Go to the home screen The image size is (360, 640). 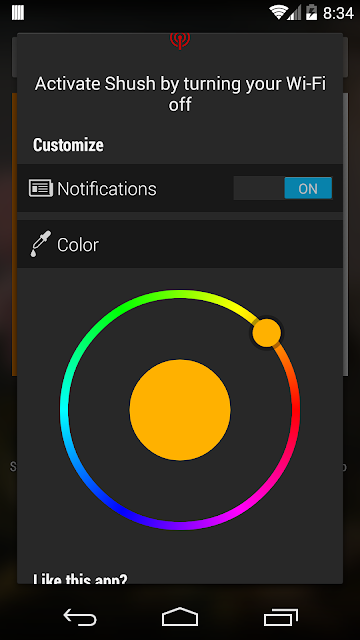click(180, 617)
